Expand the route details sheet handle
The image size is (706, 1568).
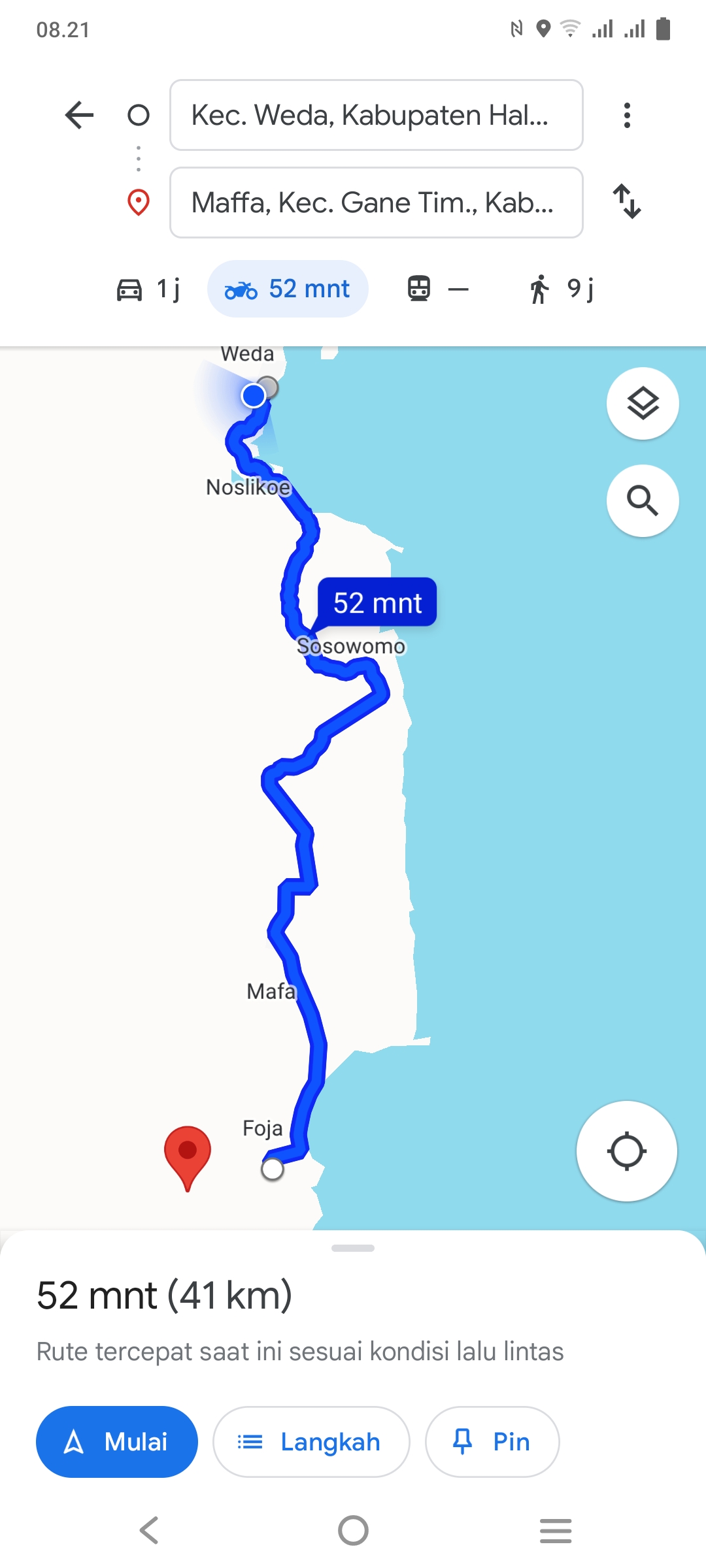click(x=353, y=1248)
